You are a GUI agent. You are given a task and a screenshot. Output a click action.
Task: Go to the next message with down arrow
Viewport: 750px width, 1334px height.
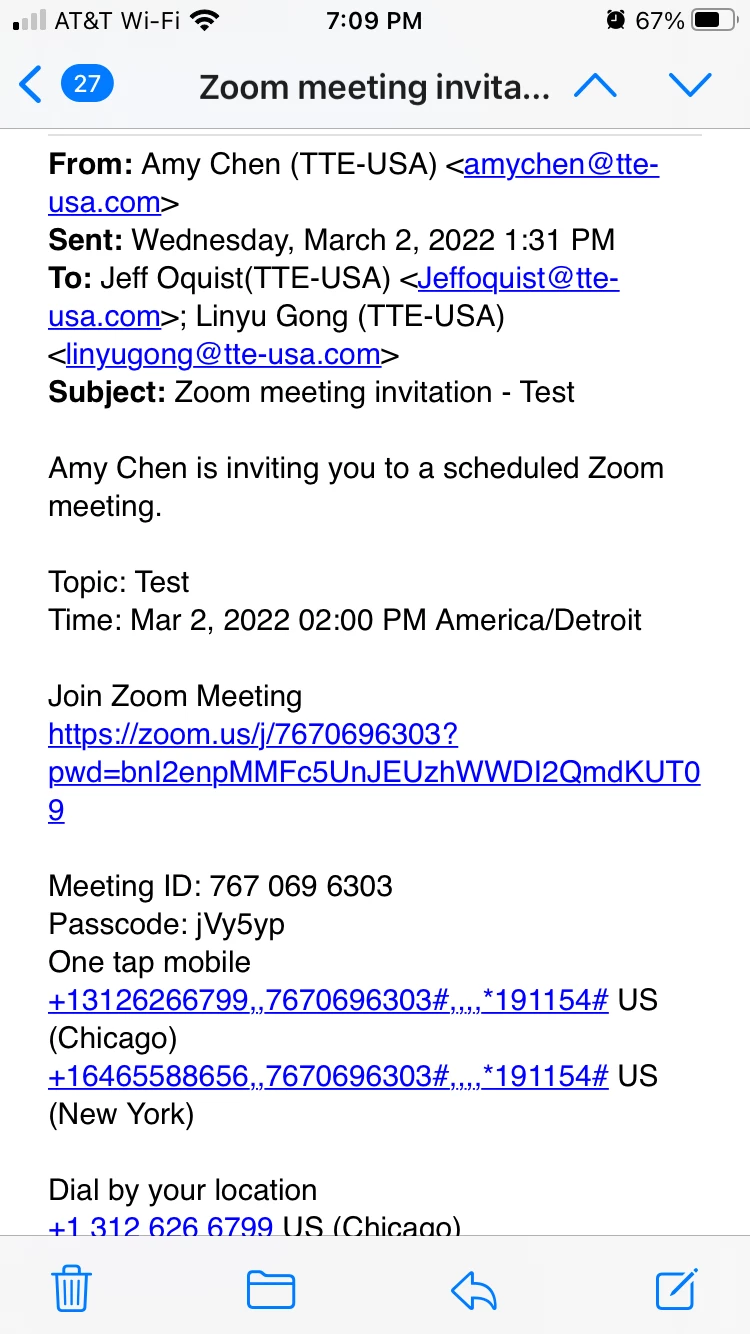(690, 86)
